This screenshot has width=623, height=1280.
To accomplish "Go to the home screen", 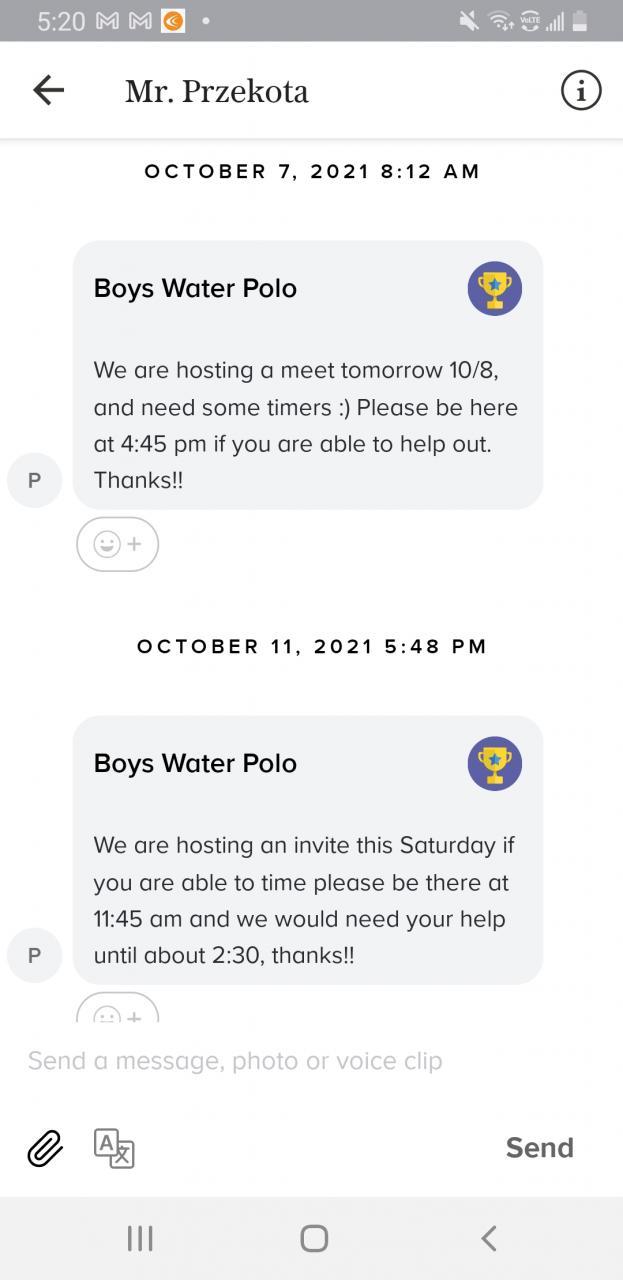I will coord(314,1239).
